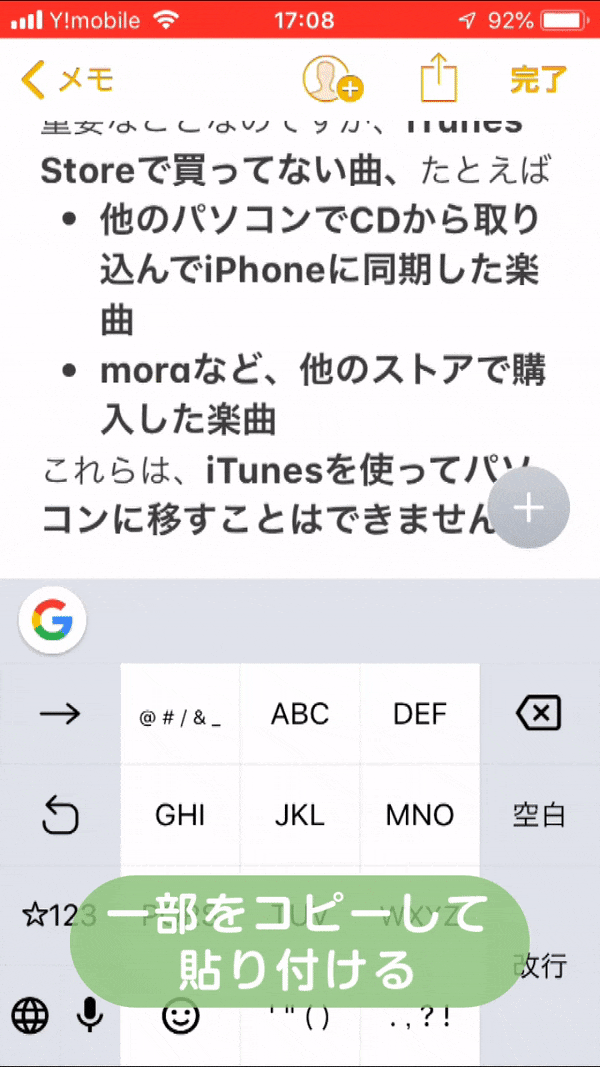Open the share sheet icon
This screenshot has height=1067, width=600.
tap(439, 78)
